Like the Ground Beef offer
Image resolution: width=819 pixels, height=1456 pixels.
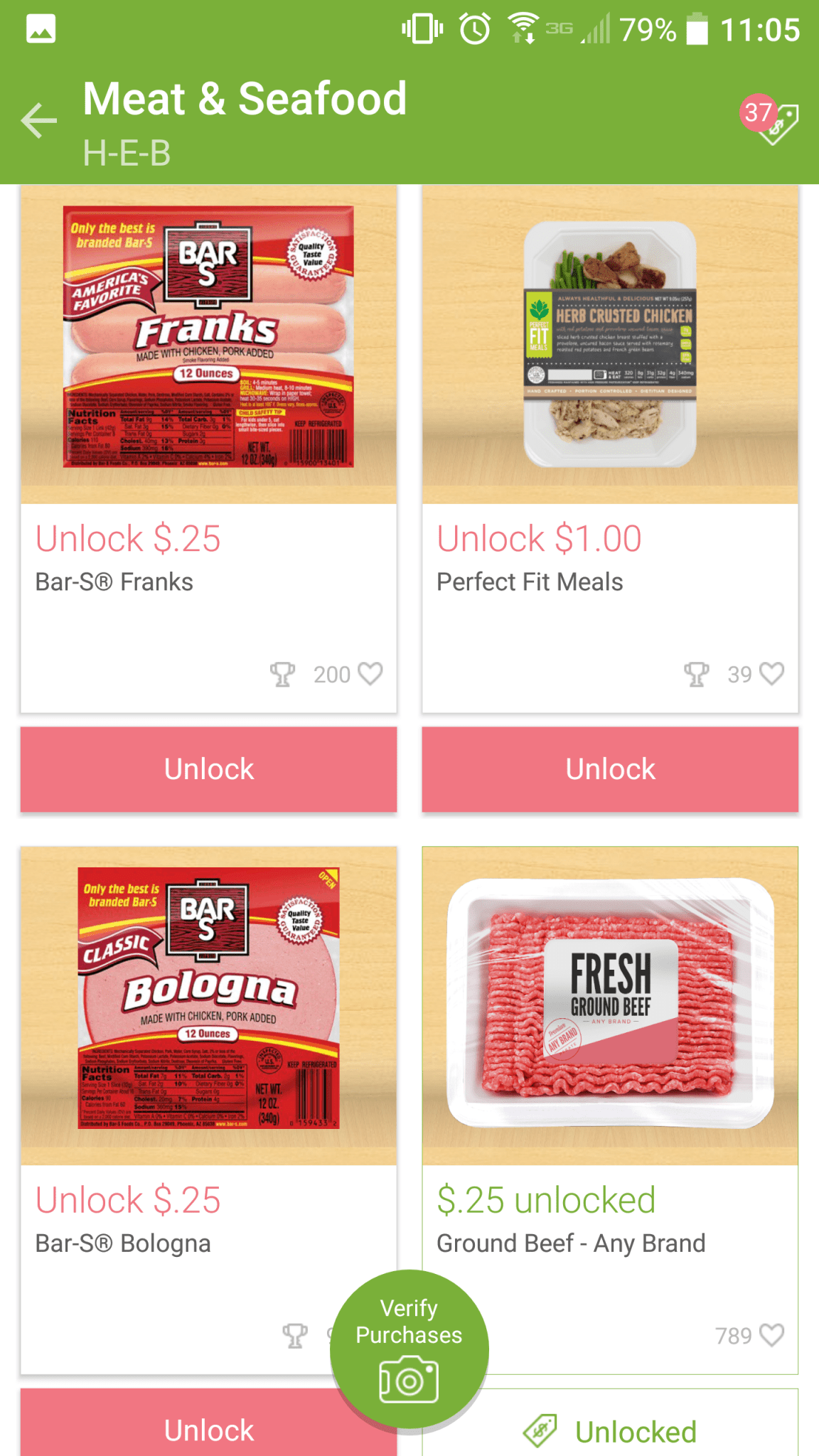point(772,1335)
